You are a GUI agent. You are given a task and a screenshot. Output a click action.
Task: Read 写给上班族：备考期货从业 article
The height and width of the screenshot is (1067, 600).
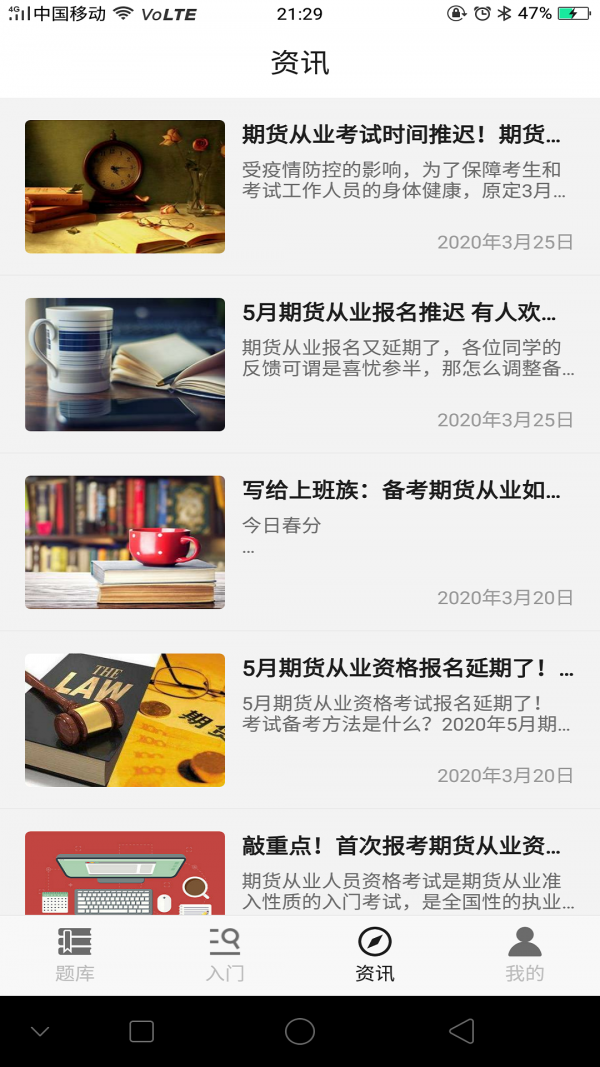coord(400,491)
